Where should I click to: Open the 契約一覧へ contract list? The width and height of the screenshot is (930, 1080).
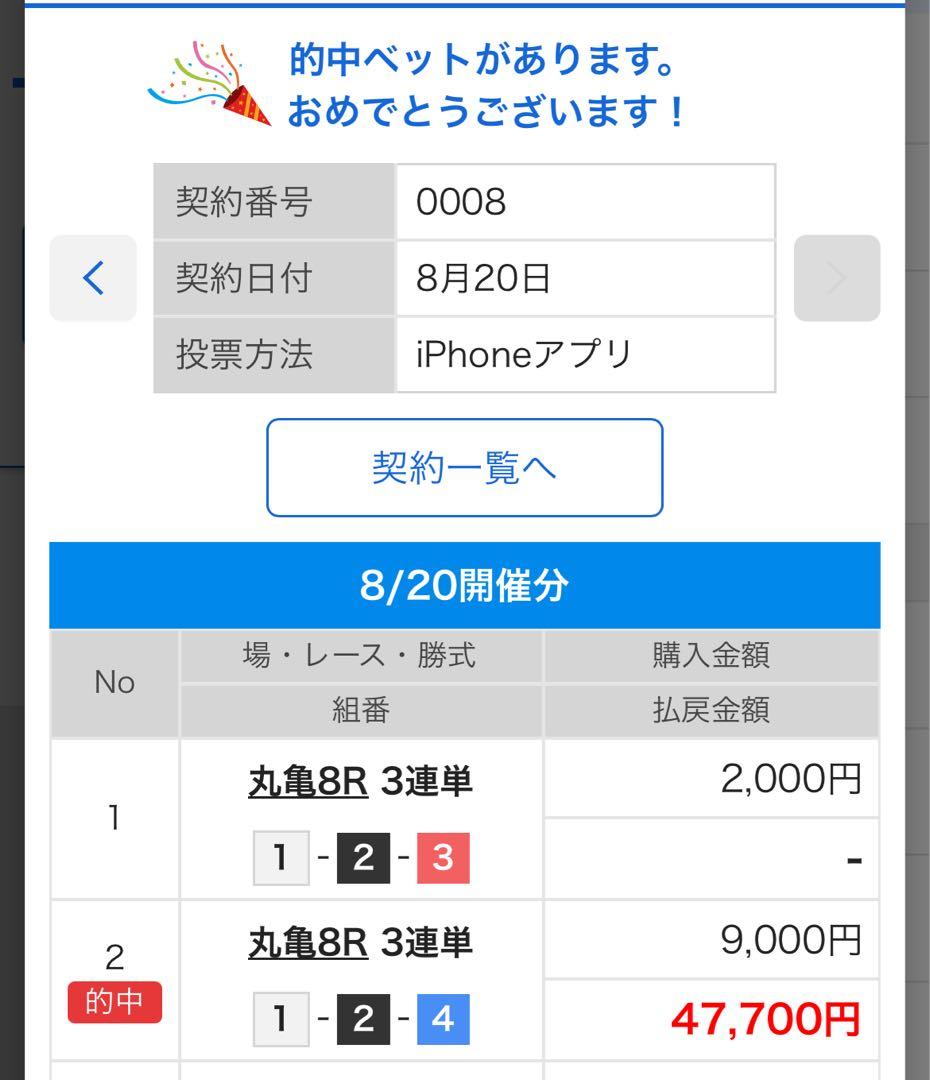click(464, 468)
